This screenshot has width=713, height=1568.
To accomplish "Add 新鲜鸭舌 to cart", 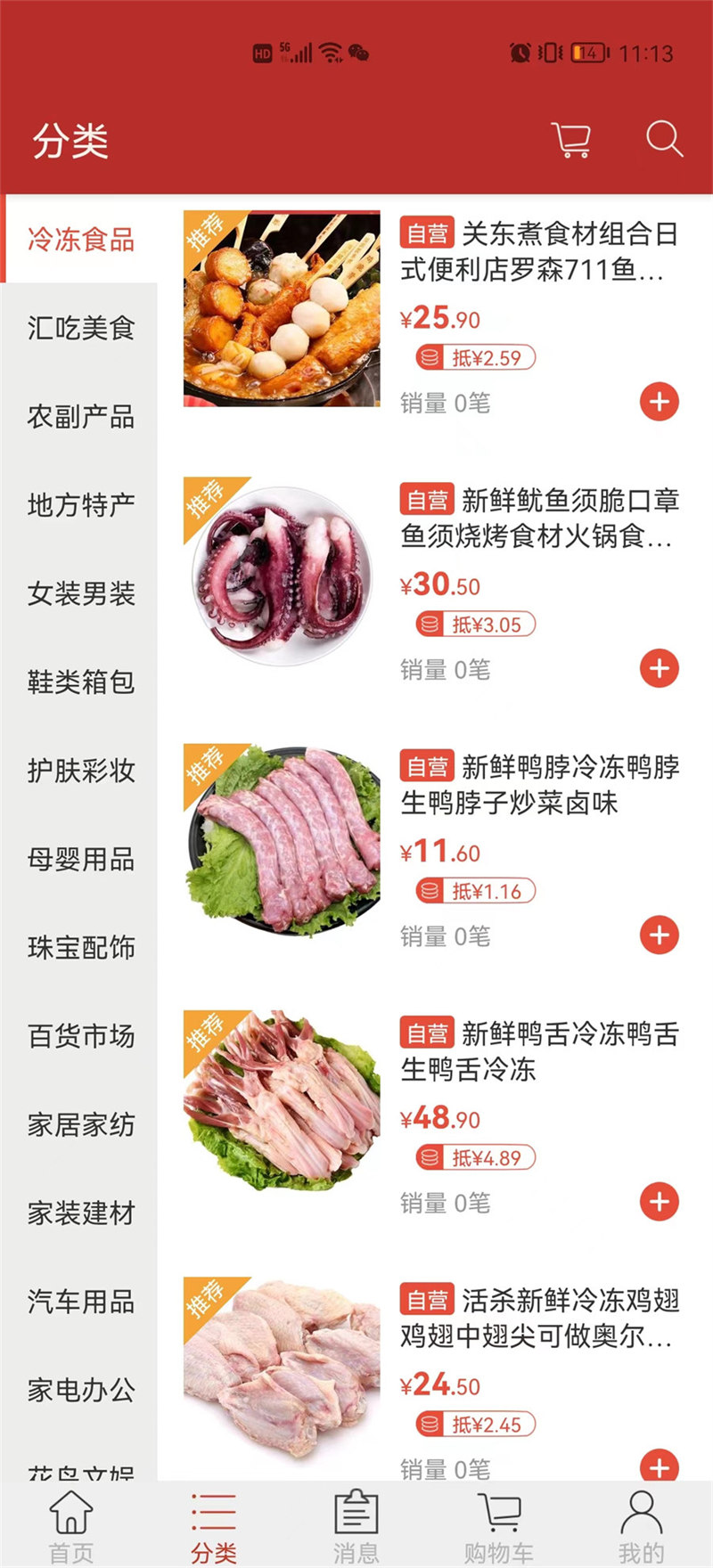I will pyautogui.click(x=660, y=1202).
